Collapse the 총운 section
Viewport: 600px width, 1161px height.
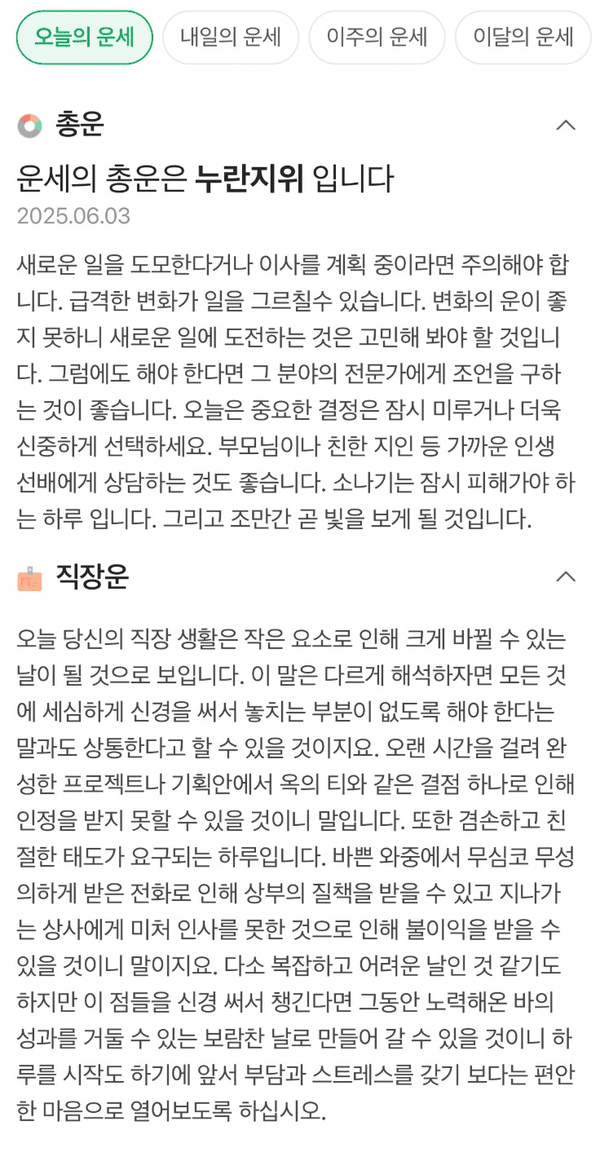click(x=565, y=125)
